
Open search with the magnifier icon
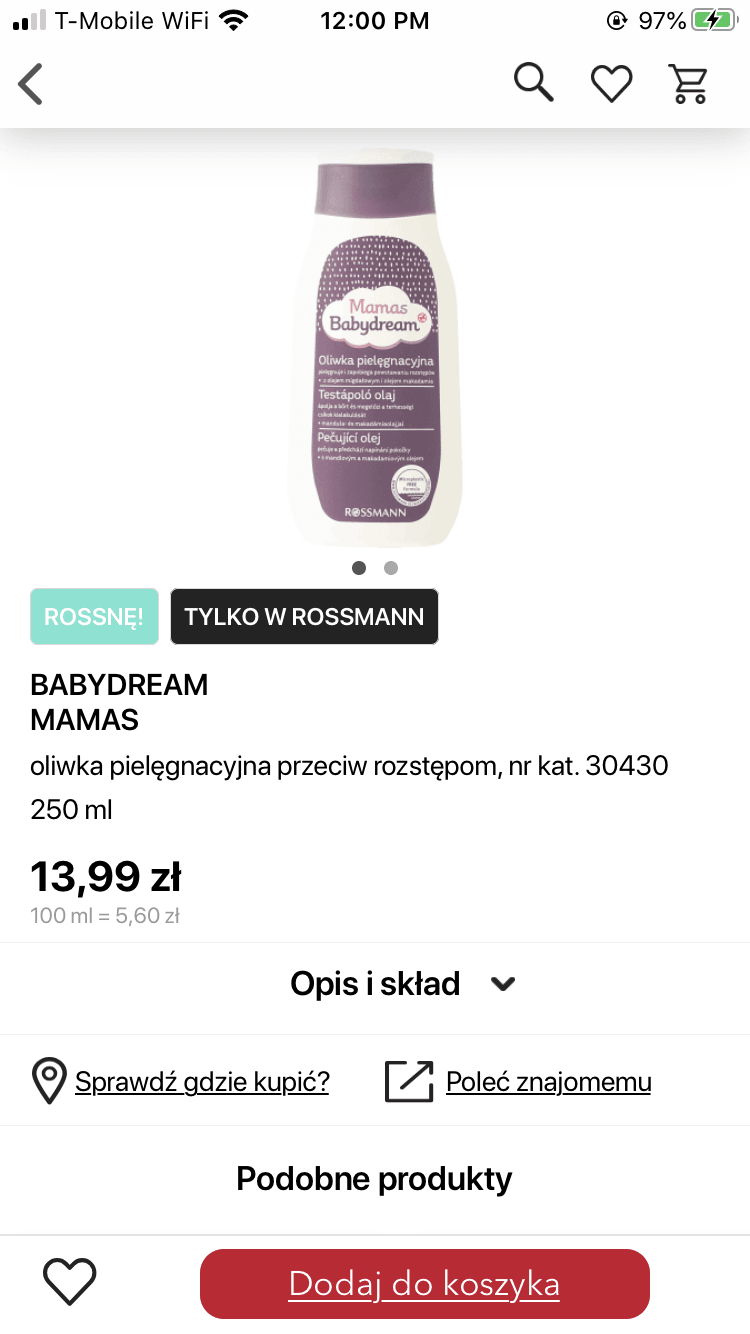click(533, 82)
